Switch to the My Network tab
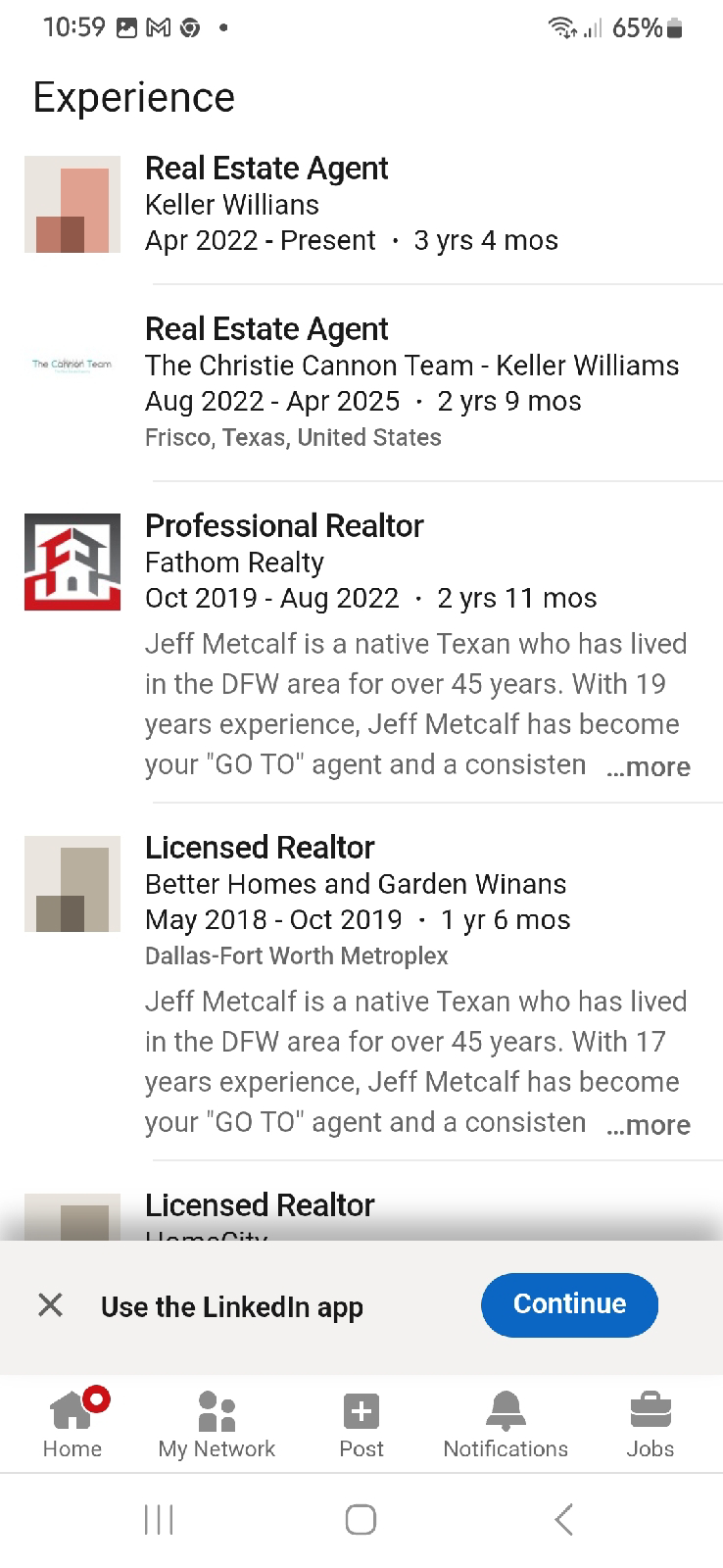This screenshot has width=723, height=1568. (x=217, y=1424)
